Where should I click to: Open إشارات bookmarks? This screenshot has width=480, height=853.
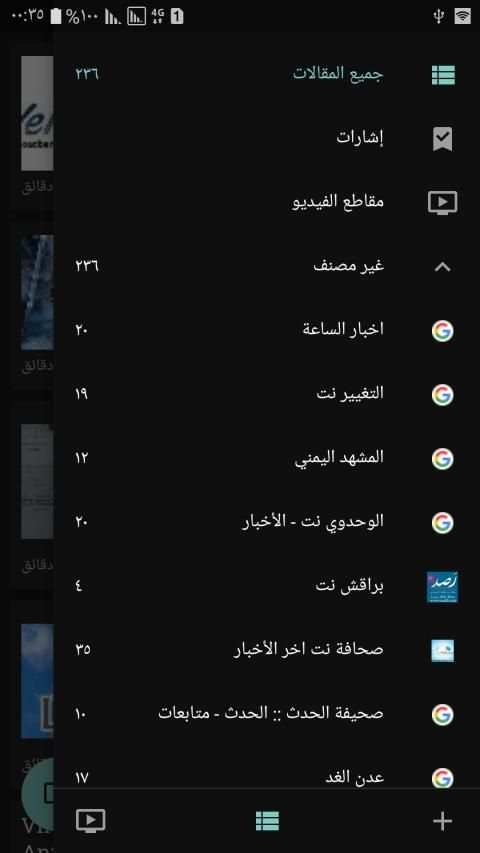[x=267, y=139]
